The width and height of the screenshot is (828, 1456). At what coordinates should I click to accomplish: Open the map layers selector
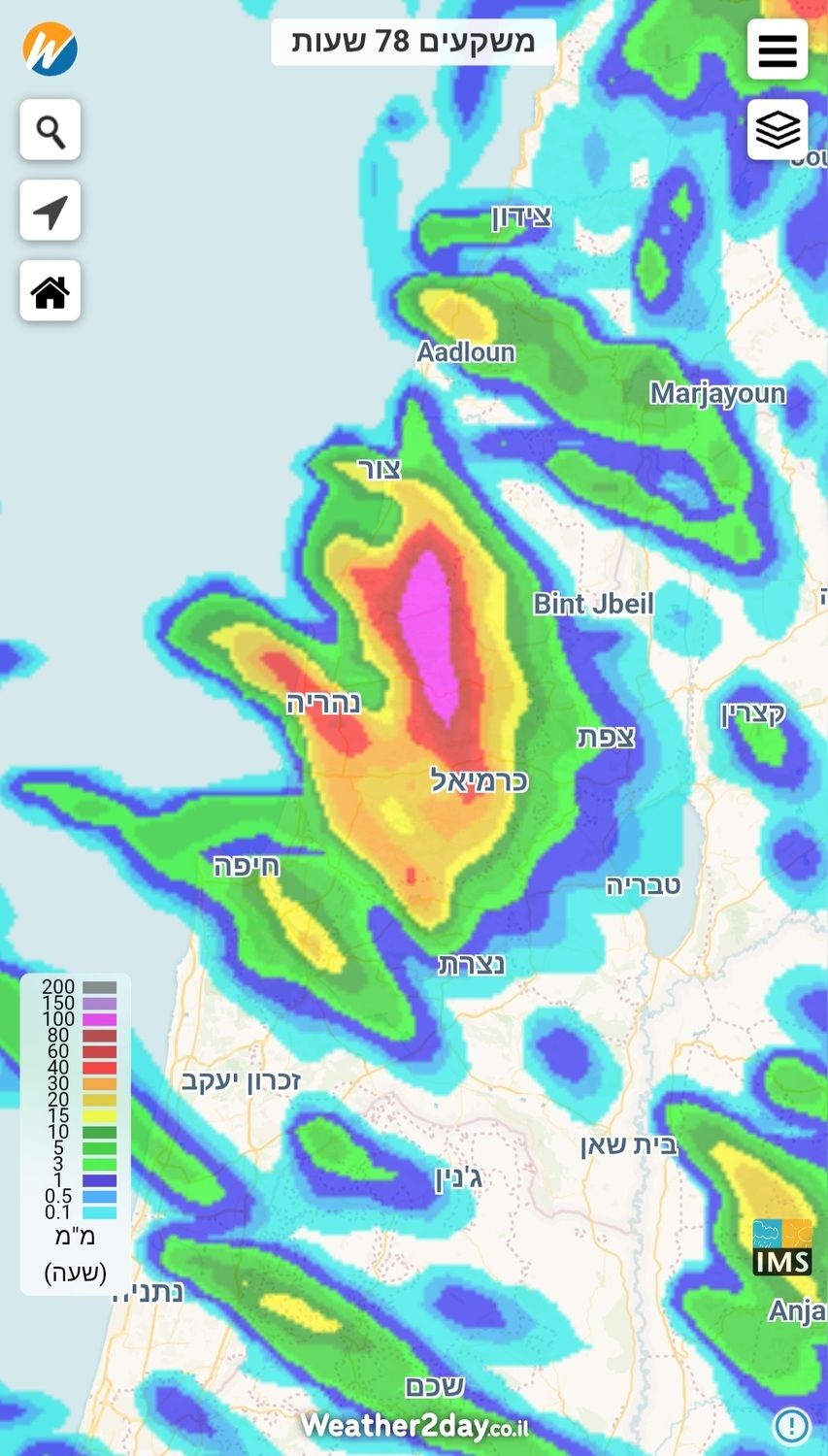click(x=778, y=129)
